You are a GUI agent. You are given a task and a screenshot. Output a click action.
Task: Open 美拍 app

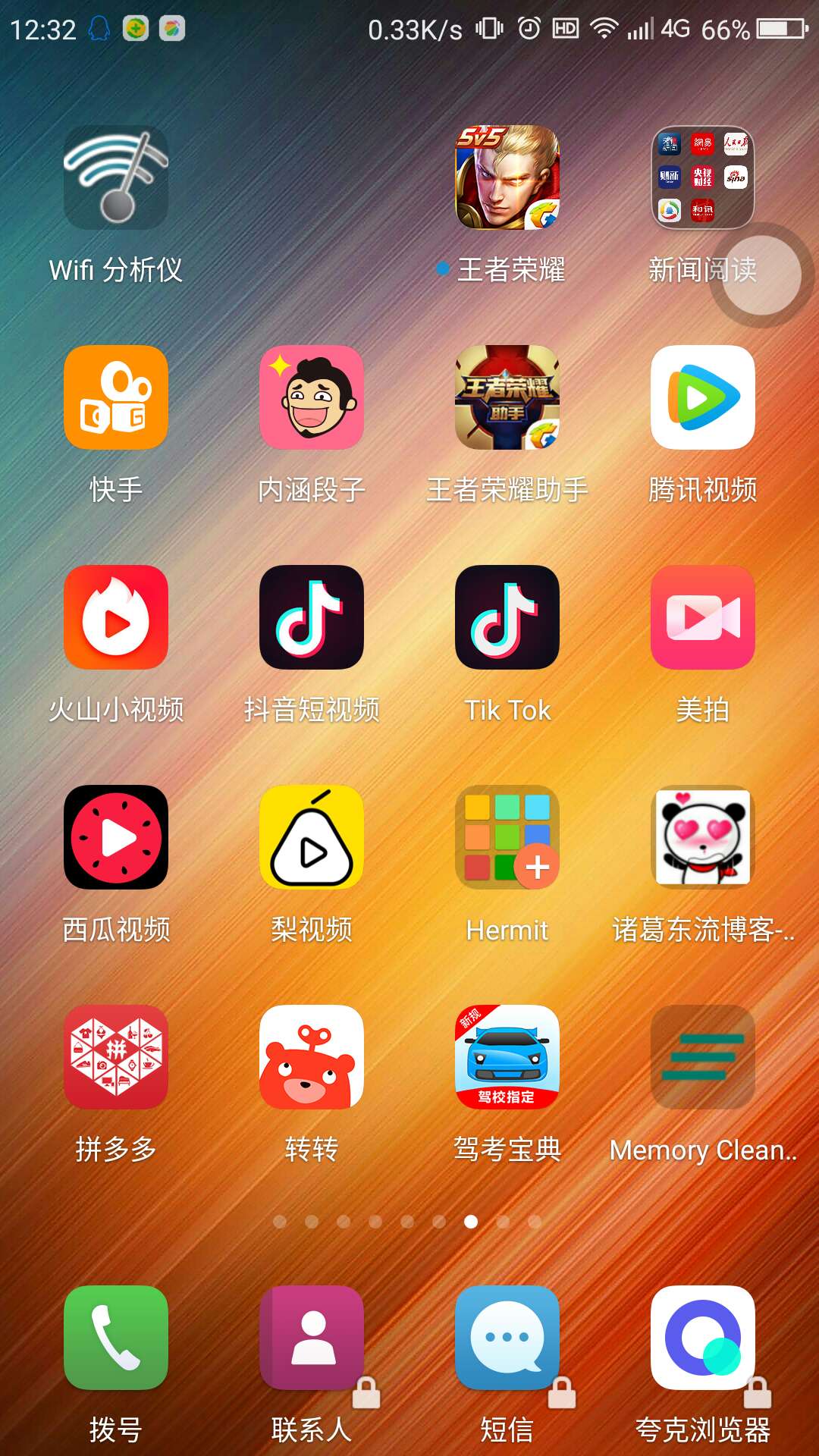point(703,617)
